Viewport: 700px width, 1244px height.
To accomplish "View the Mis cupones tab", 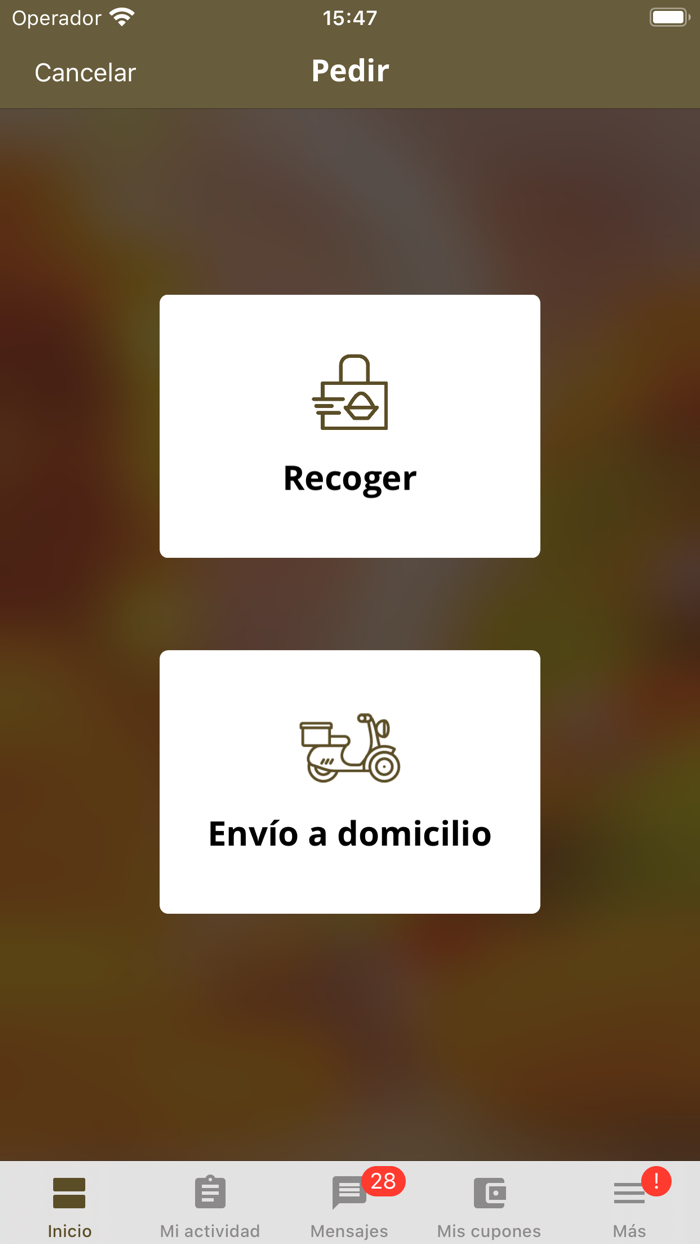I will coord(489,1205).
